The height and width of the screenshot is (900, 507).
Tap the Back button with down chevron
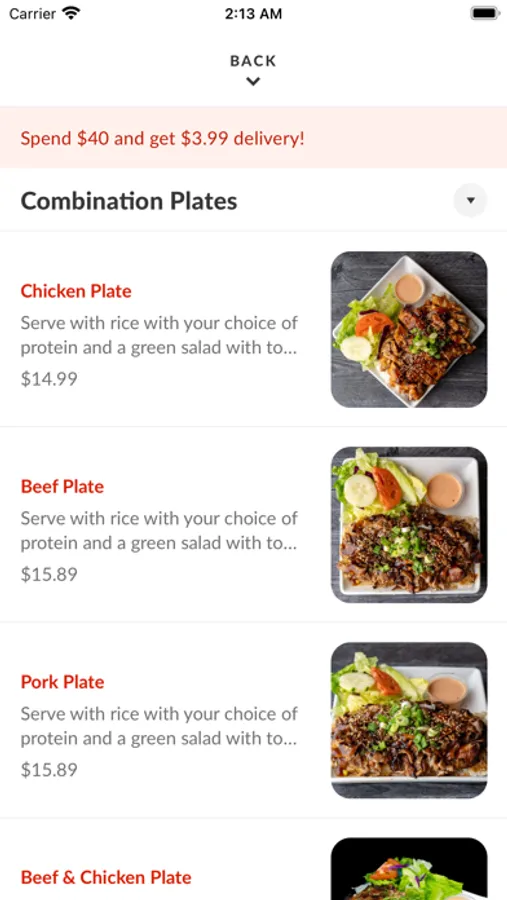(x=253, y=69)
